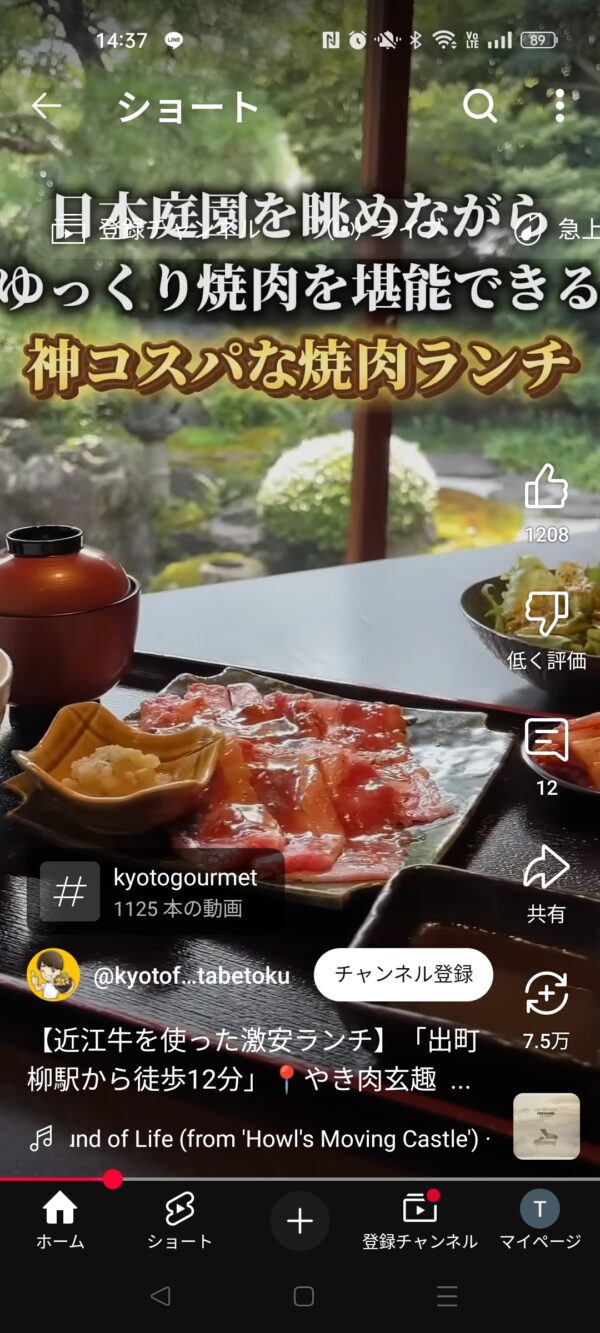600x1333 pixels.
Task: Tap the remix button showing 7.5万
Action: pyautogui.click(x=546, y=995)
